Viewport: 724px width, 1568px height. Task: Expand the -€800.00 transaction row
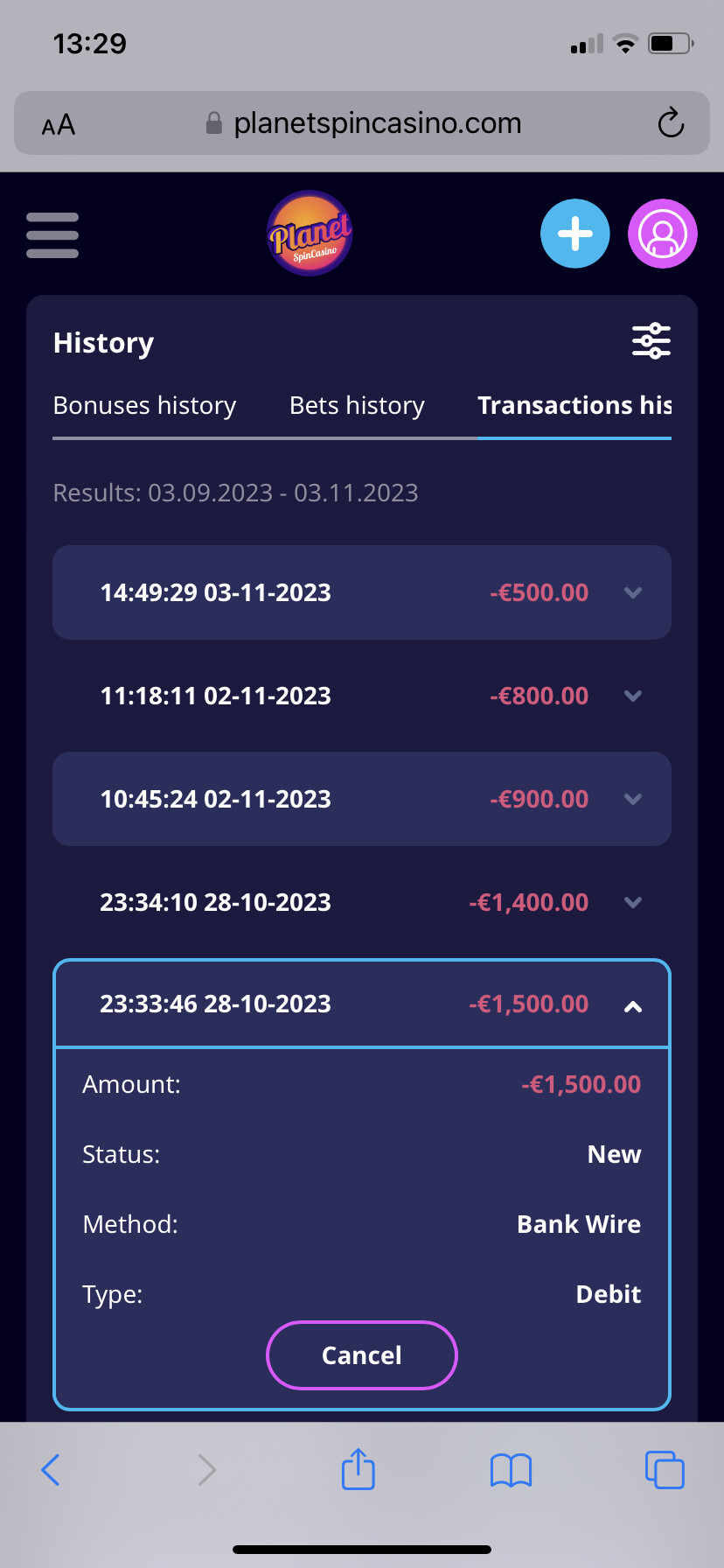click(362, 696)
